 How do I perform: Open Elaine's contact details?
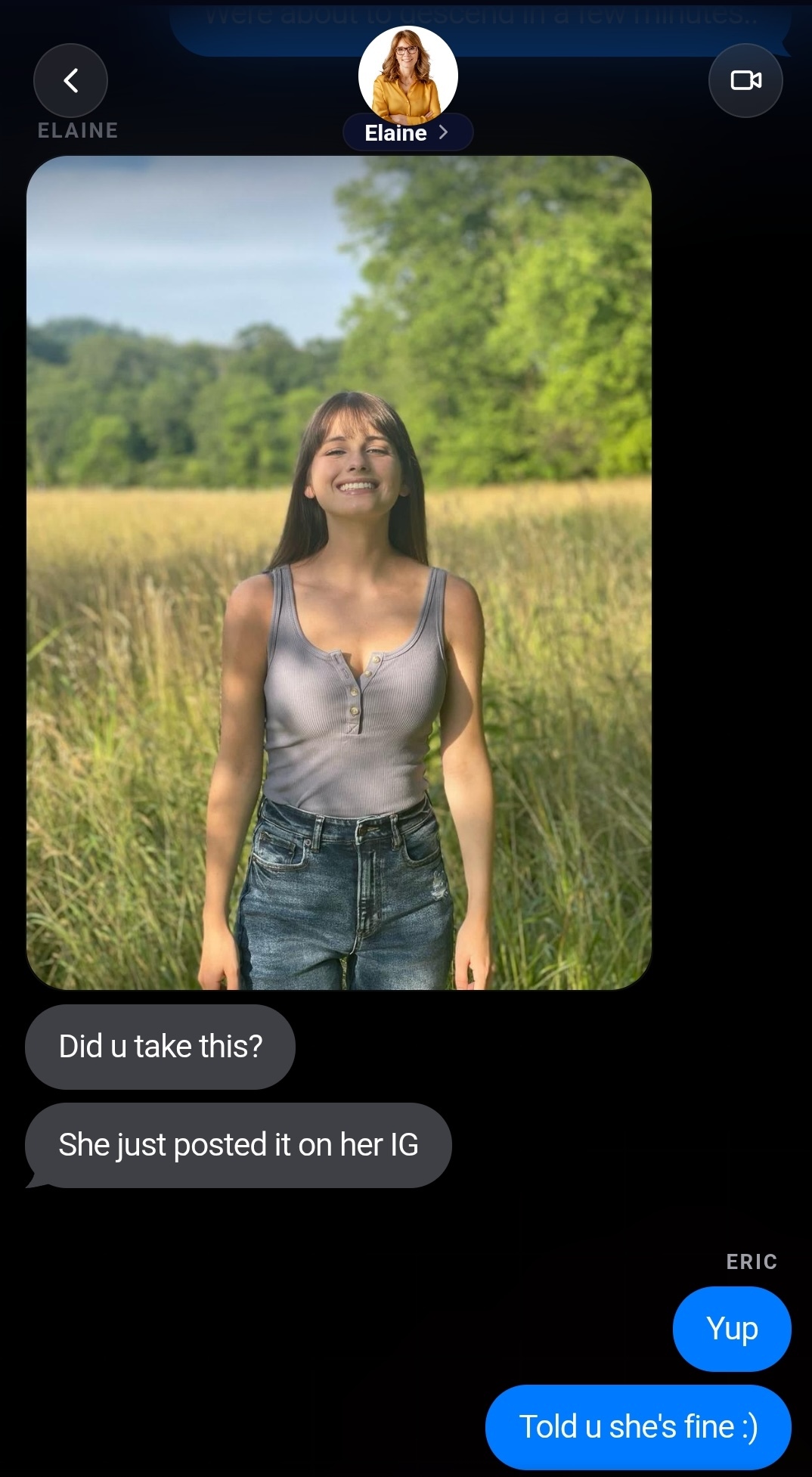pyautogui.click(x=408, y=132)
